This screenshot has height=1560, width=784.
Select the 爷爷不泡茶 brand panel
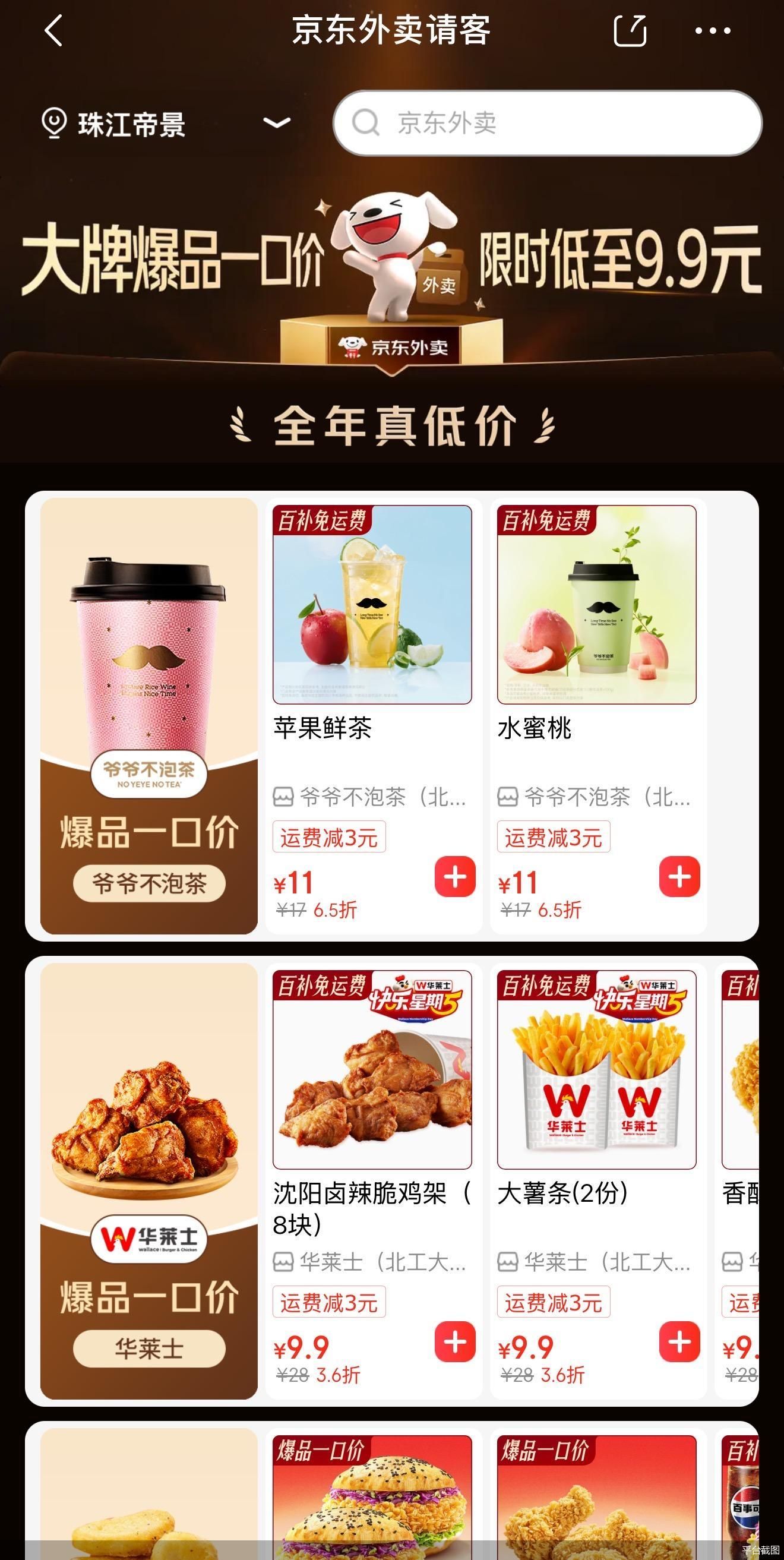(147, 715)
